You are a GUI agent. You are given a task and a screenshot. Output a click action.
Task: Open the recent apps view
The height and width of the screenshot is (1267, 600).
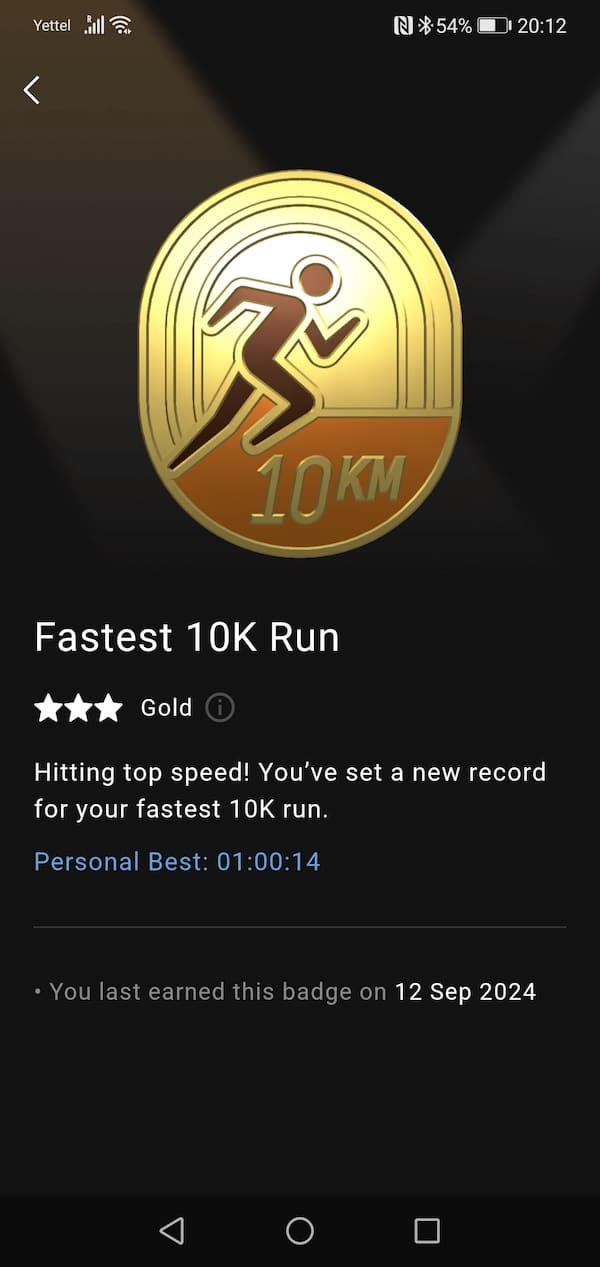click(x=427, y=1230)
